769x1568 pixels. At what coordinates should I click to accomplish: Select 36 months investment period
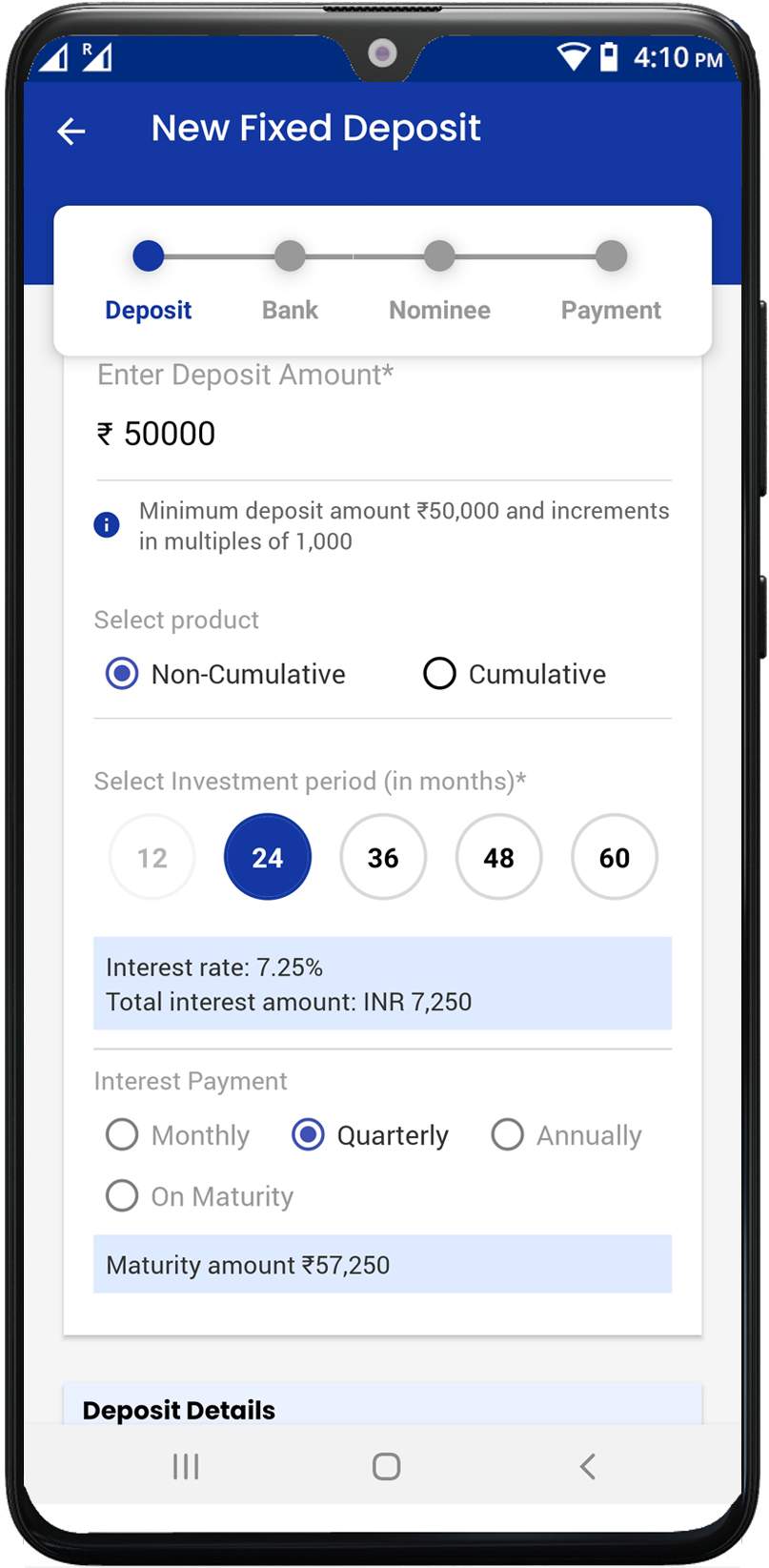pos(383,857)
